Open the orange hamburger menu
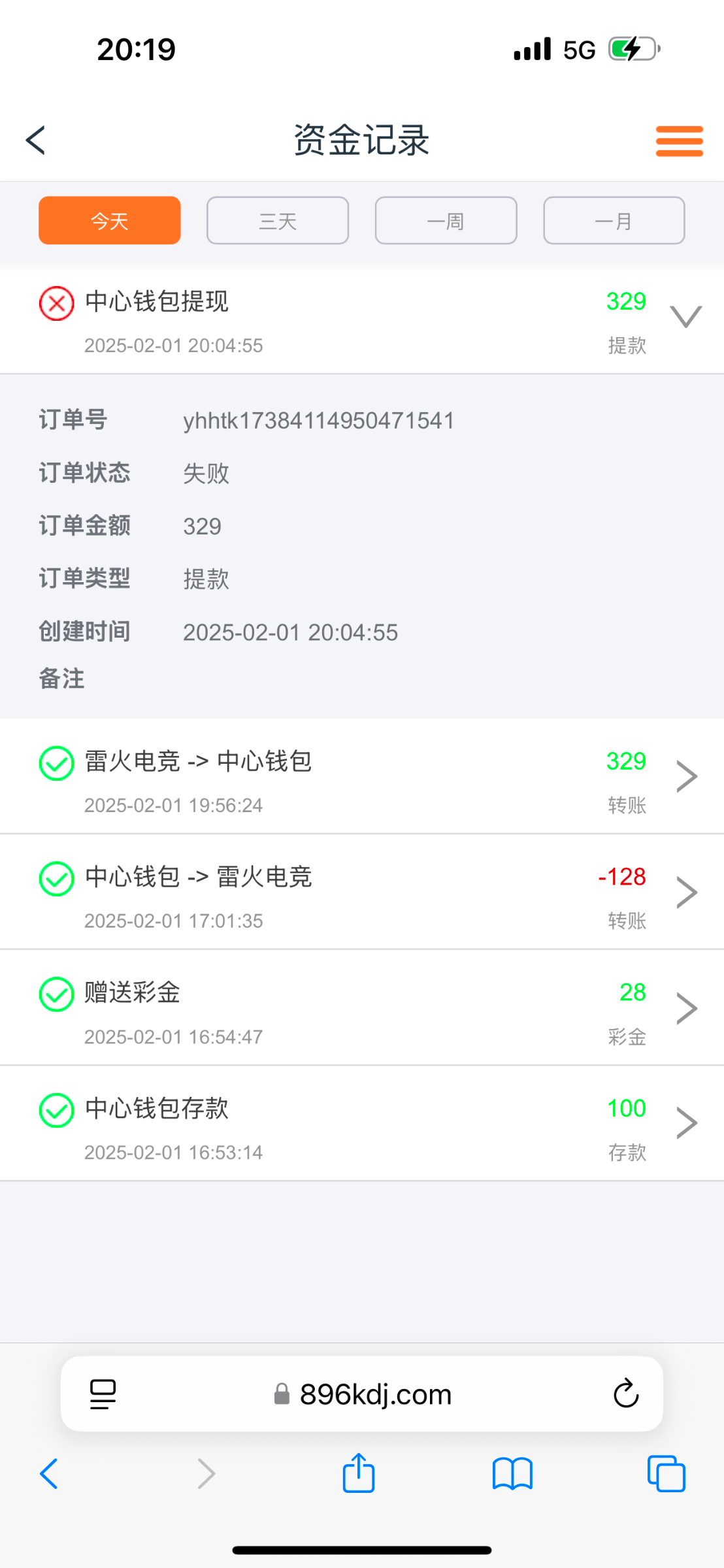724x1568 pixels. point(679,141)
